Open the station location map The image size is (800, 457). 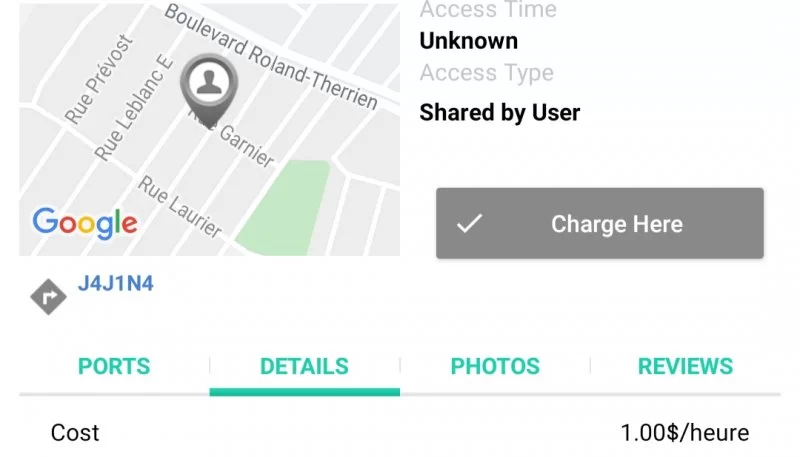209,130
